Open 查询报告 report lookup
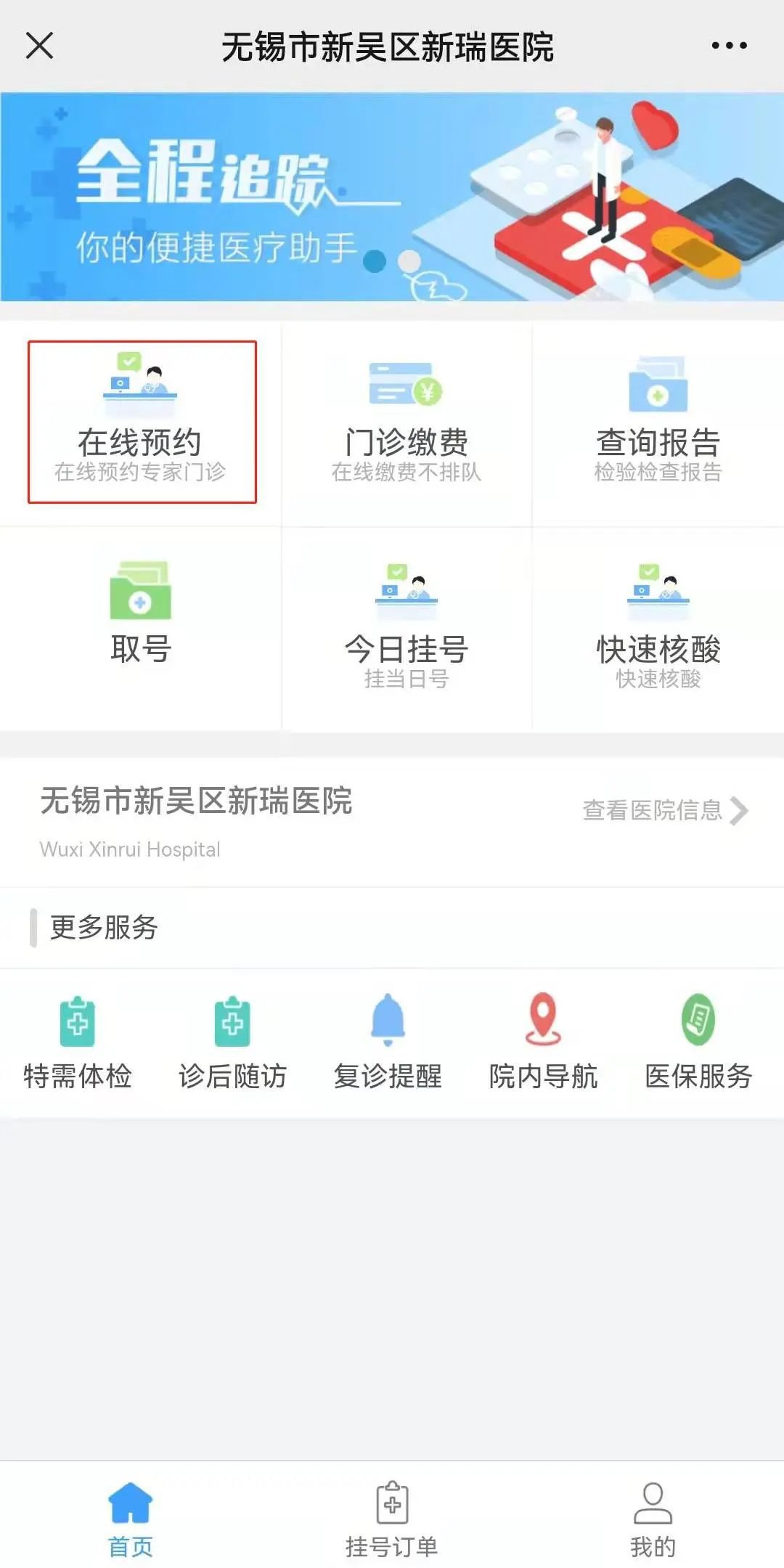This screenshot has width=784, height=1568. coord(658,422)
